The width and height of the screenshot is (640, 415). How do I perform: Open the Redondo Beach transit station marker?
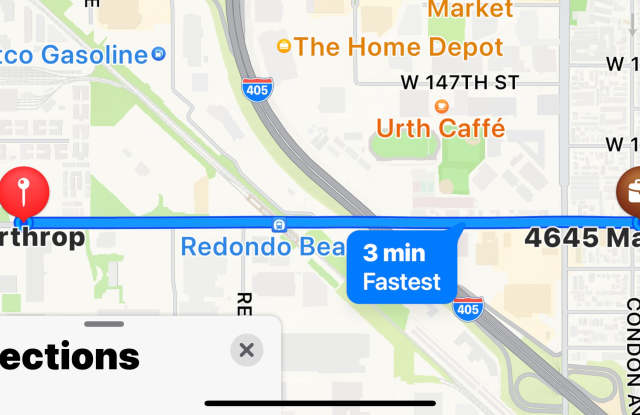[280, 225]
